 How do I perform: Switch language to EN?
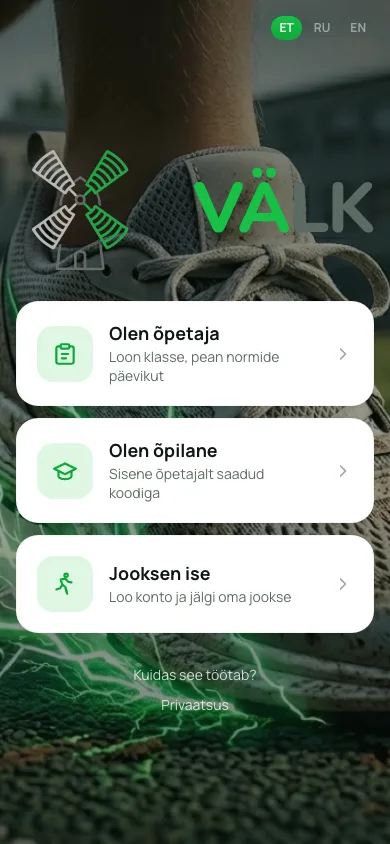[358, 27]
